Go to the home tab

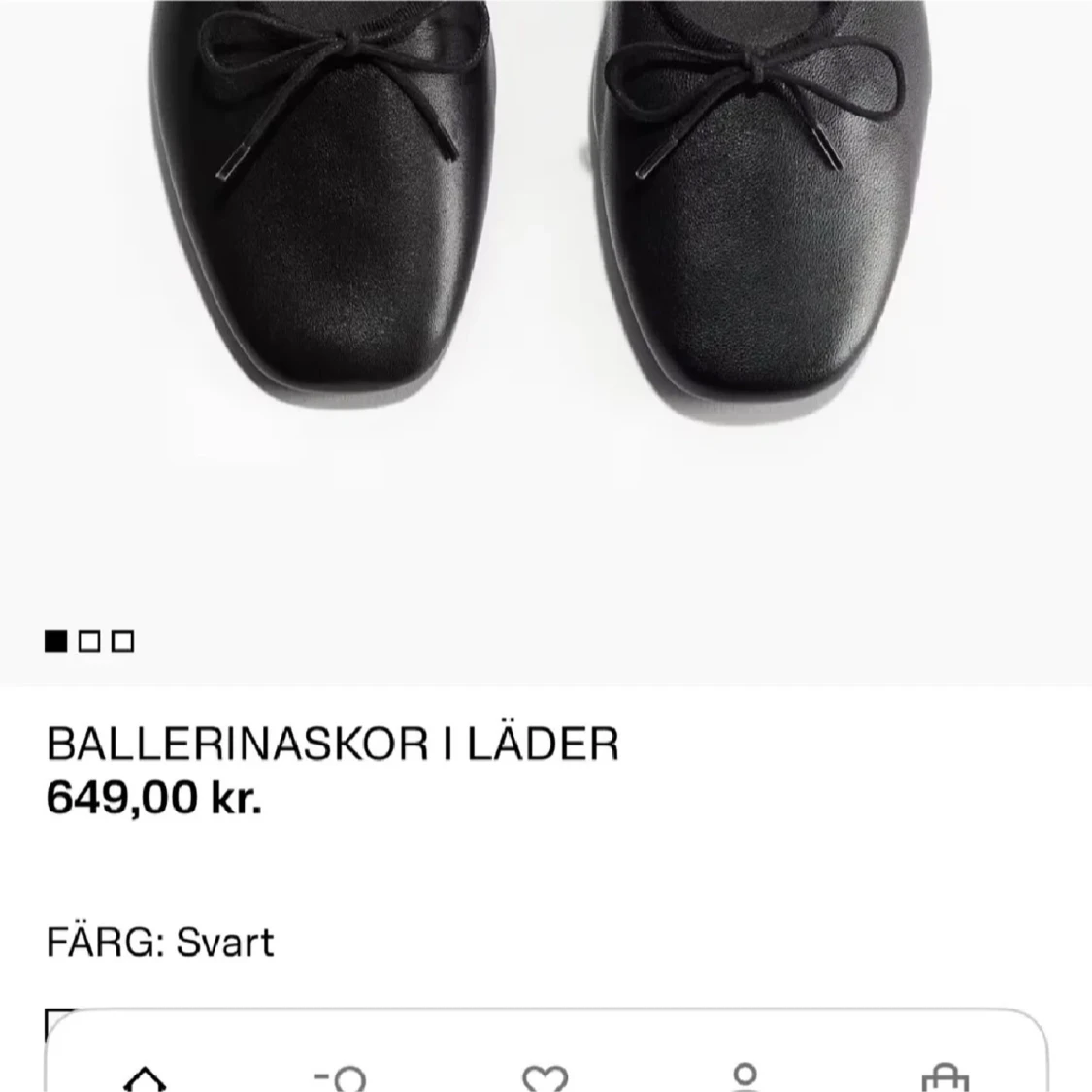click(146, 1079)
